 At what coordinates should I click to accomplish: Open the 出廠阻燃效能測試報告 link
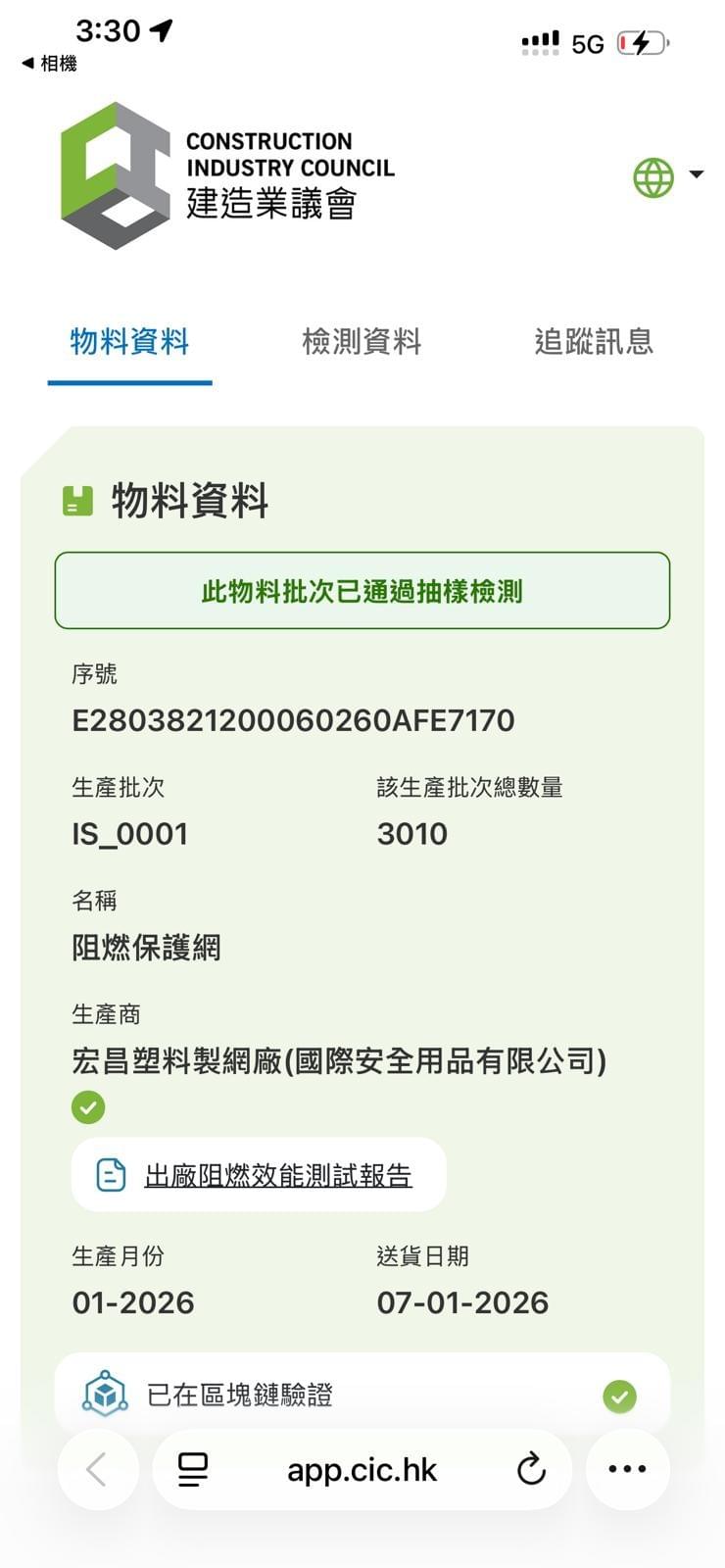277,1175
